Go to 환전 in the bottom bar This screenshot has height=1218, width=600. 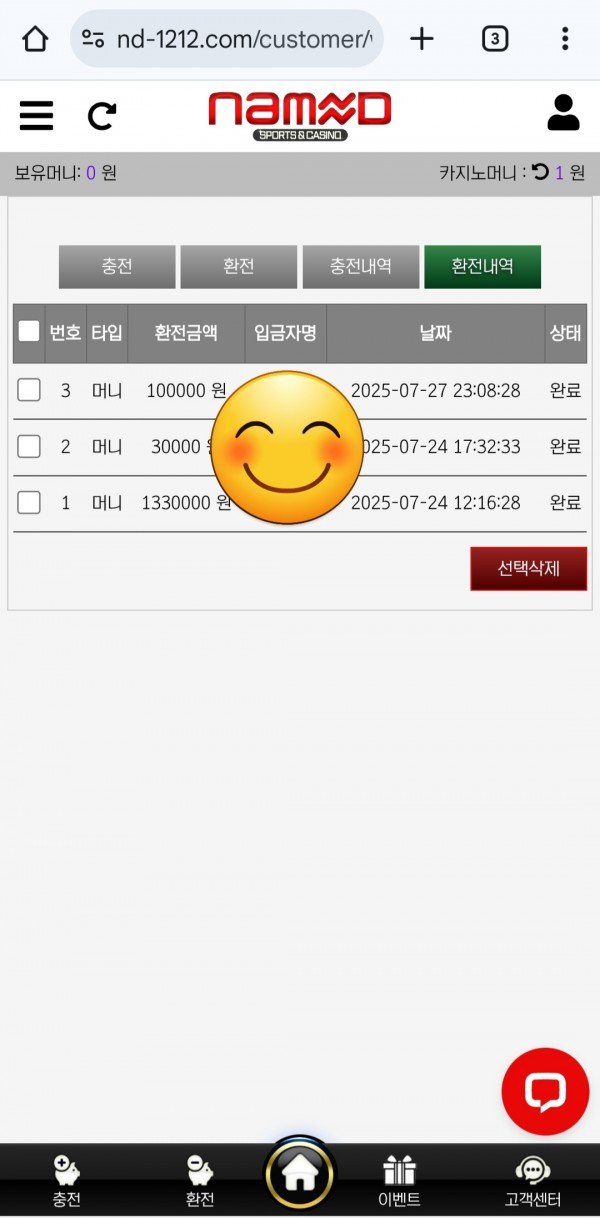click(200, 1181)
